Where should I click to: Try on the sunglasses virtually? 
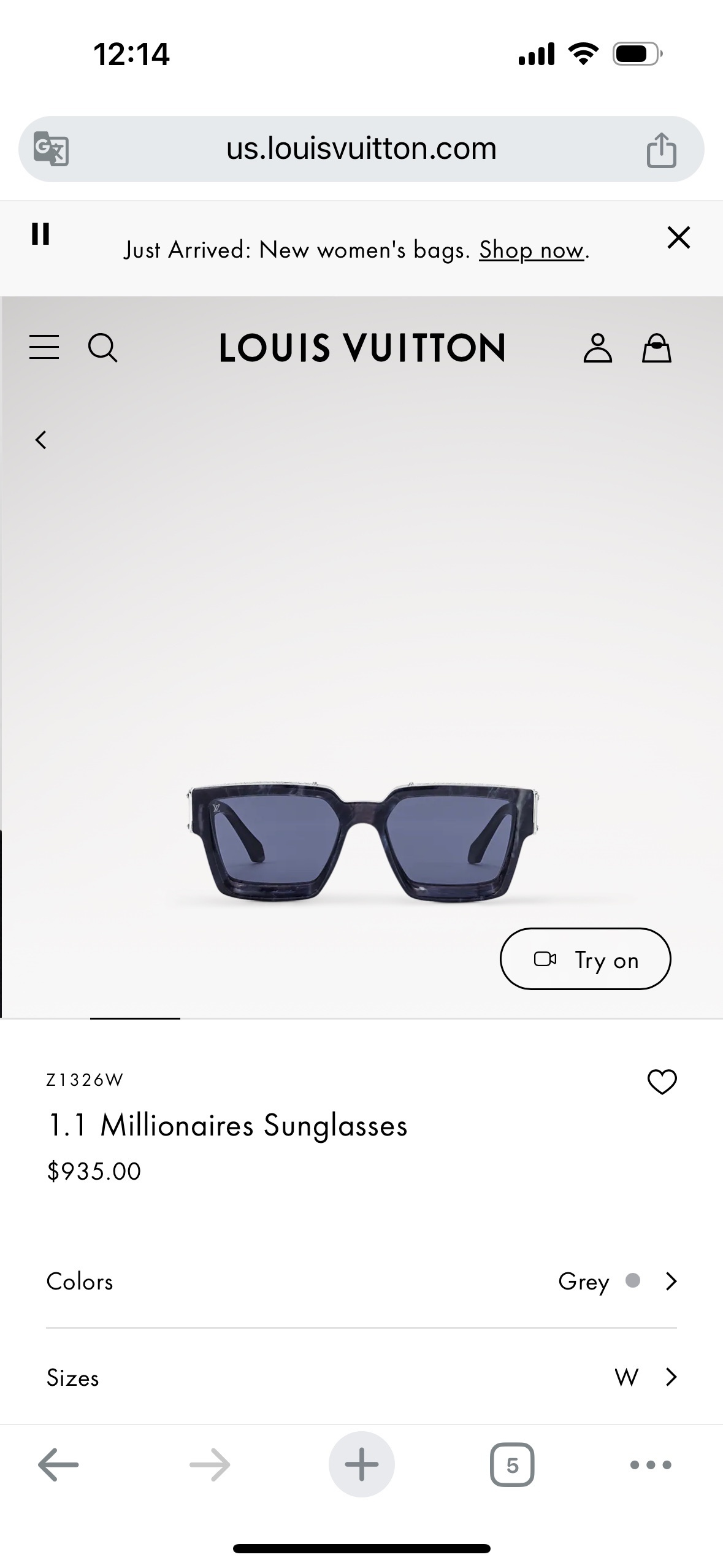(x=585, y=959)
